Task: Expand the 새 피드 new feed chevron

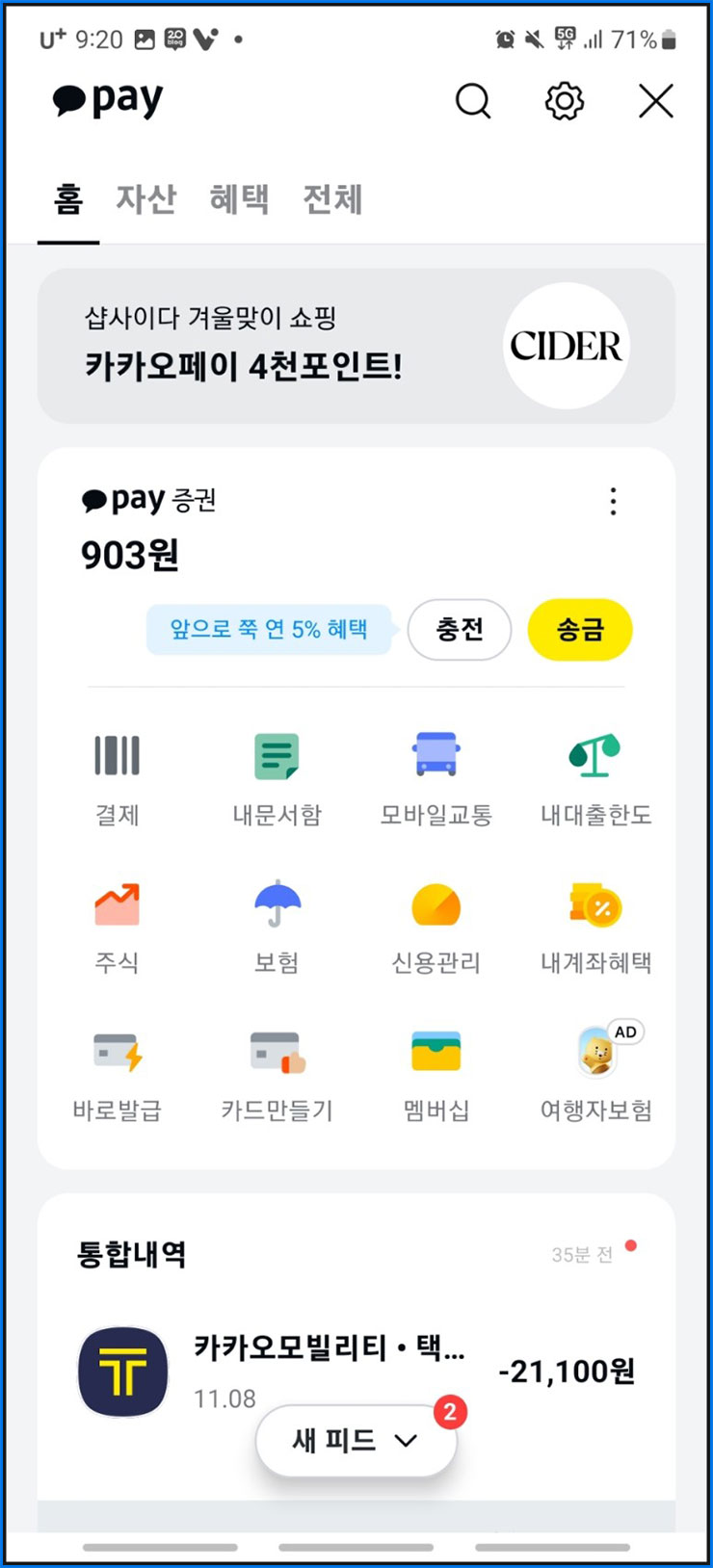Action: point(356,1440)
